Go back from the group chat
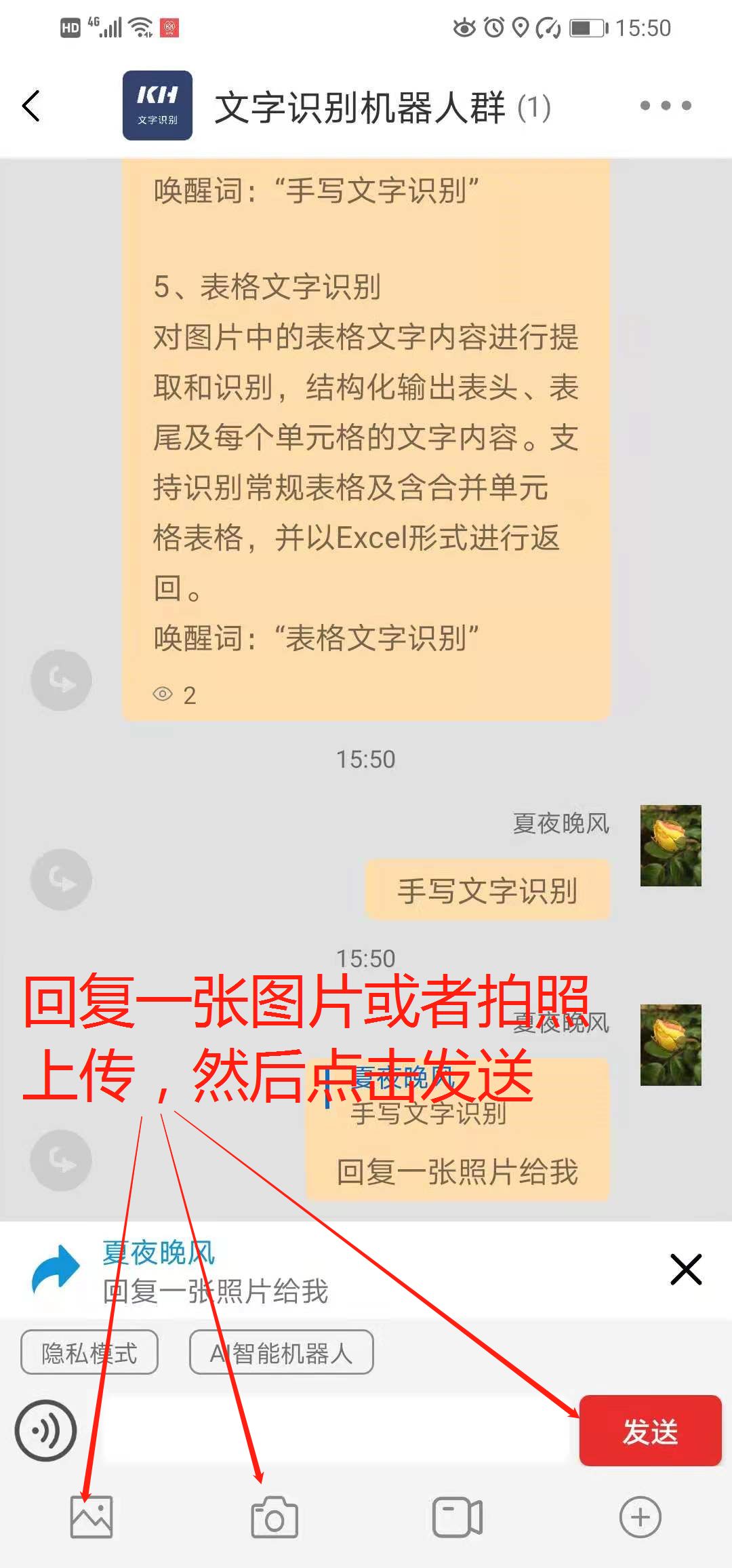 pos(31,106)
